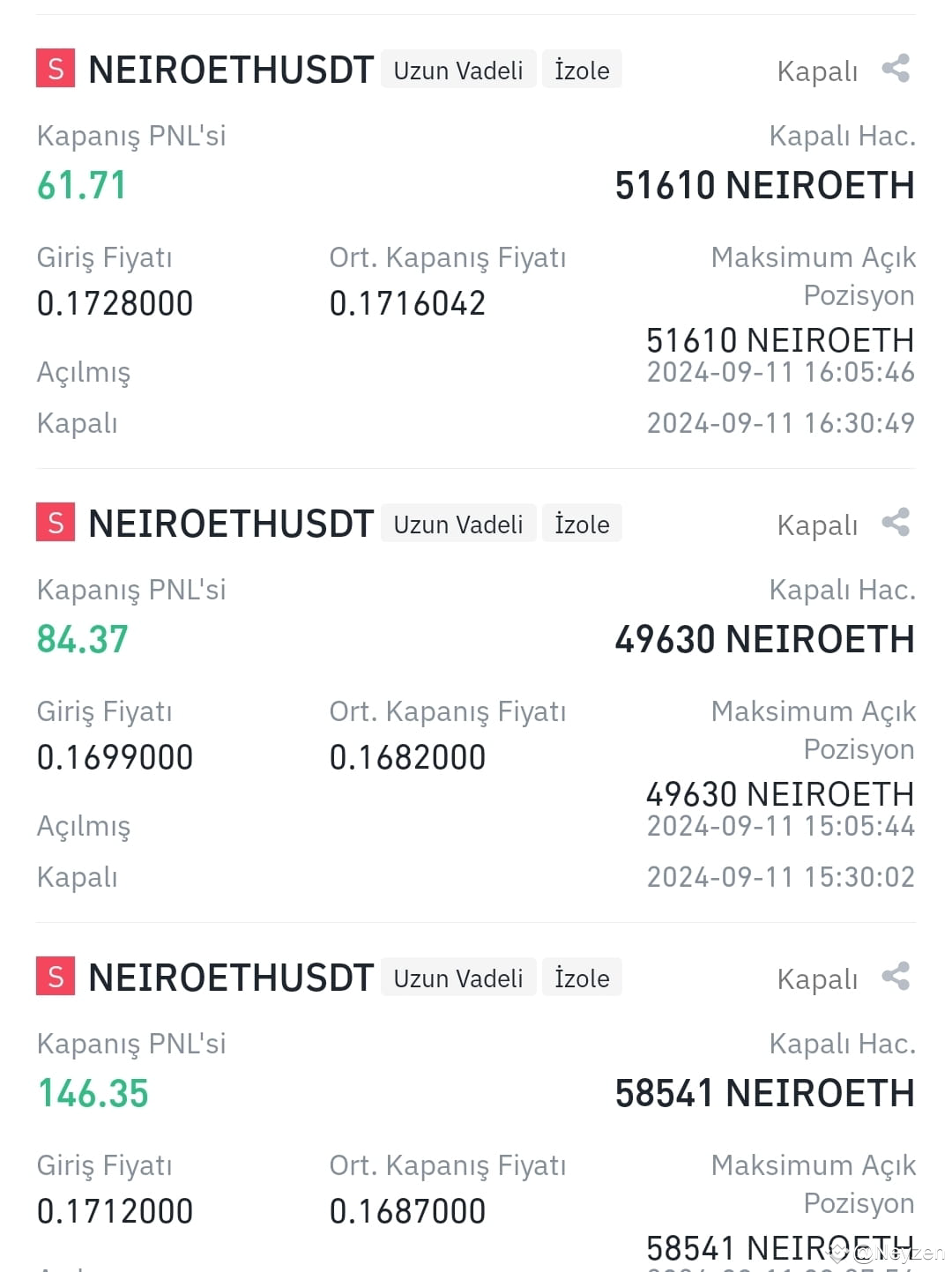Click the 2024-09-11 15:30:02 close timestamp
The image size is (952, 1272).
pyautogui.click(x=780, y=877)
